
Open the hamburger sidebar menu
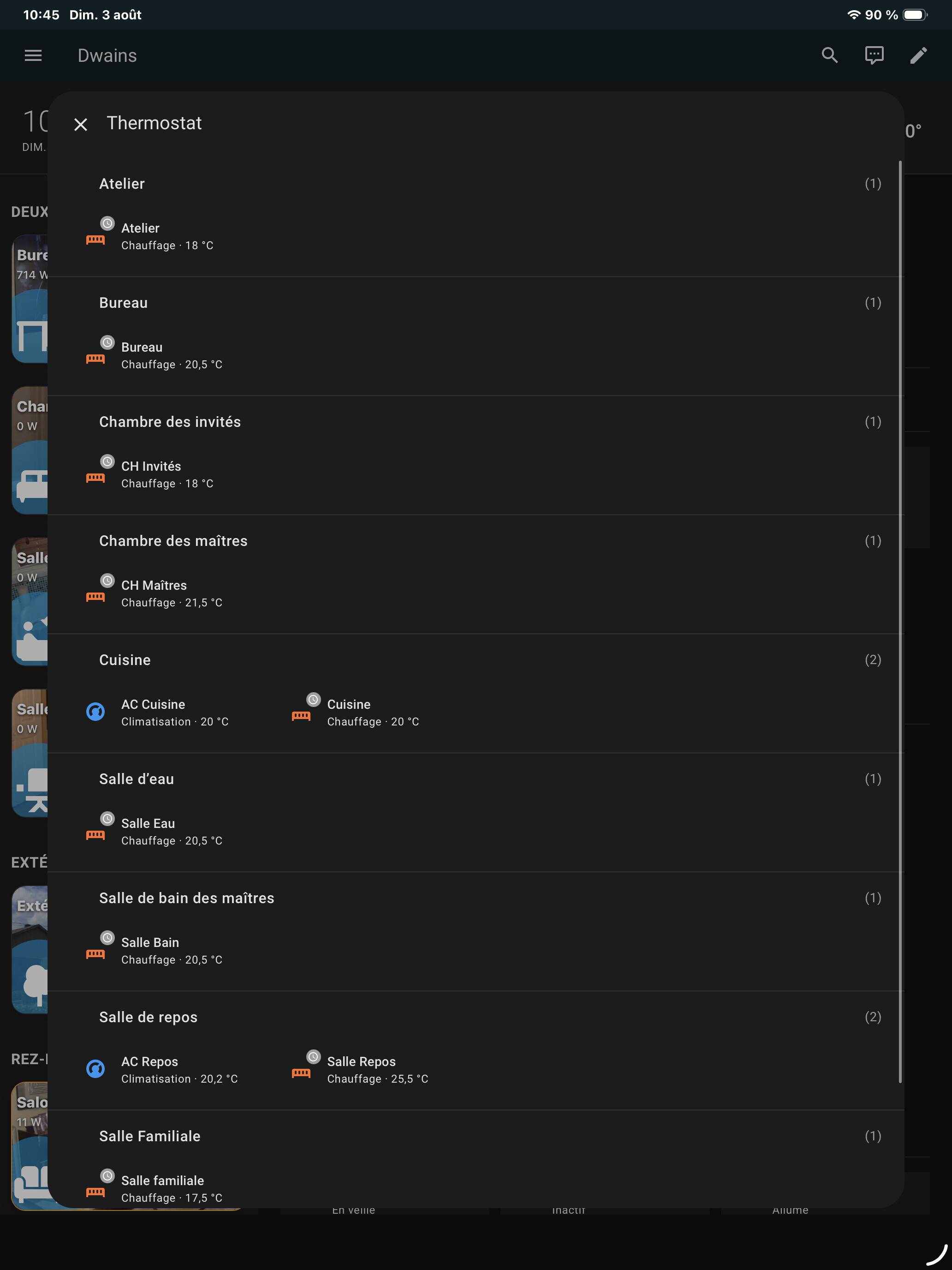pyautogui.click(x=33, y=56)
